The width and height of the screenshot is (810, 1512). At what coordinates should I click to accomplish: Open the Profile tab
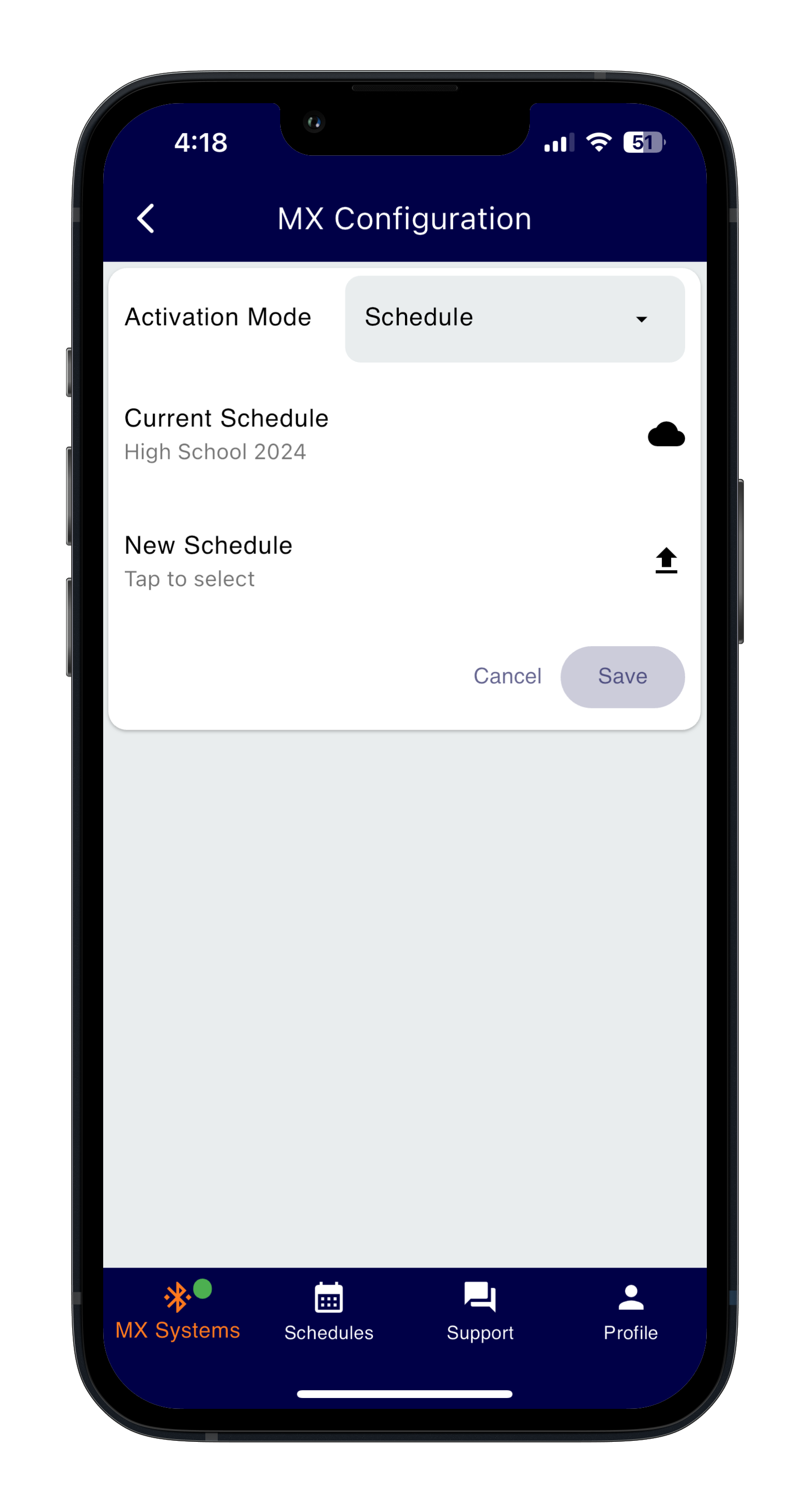click(631, 1311)
